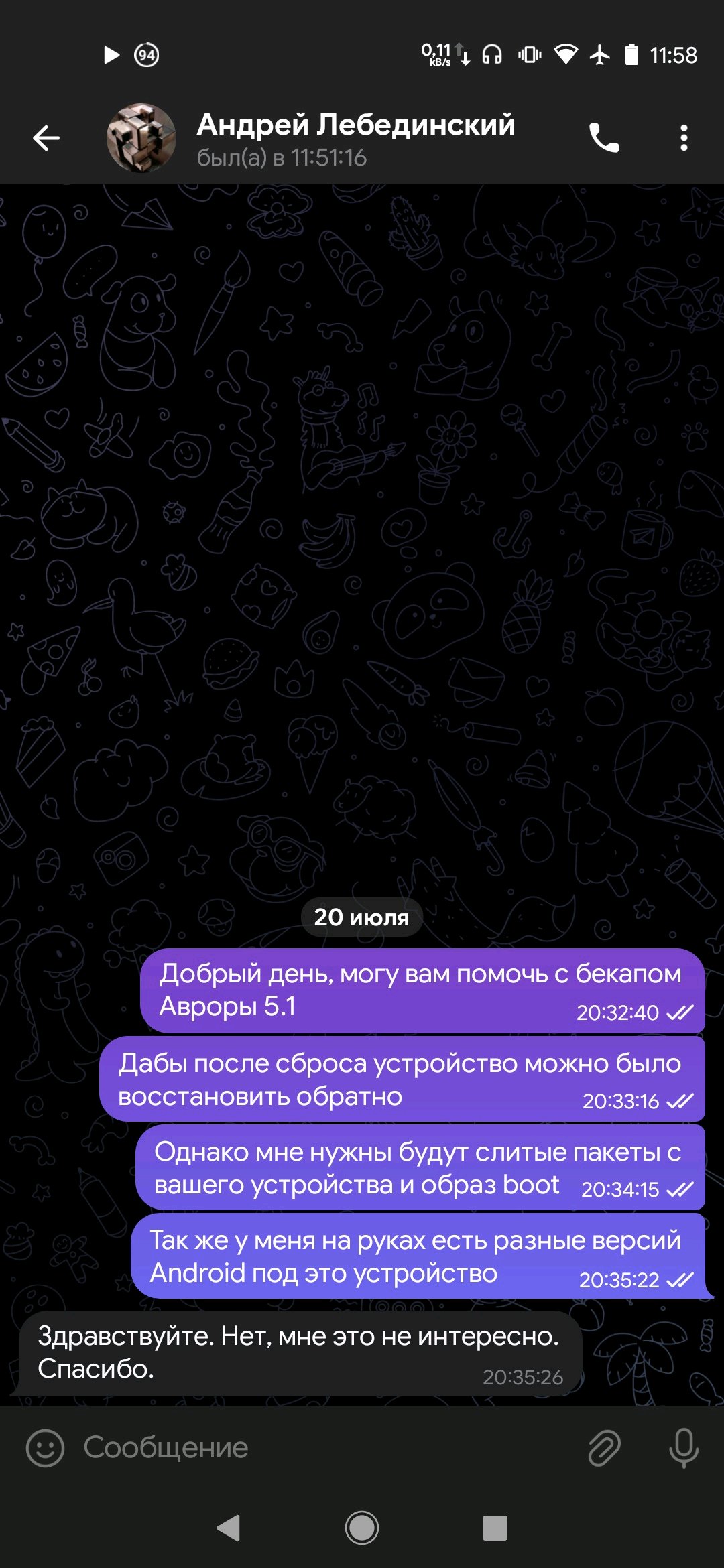Open recent apps with square button
The height and width of the screenshot is (1568, 724).
[x=495, y=1528]
